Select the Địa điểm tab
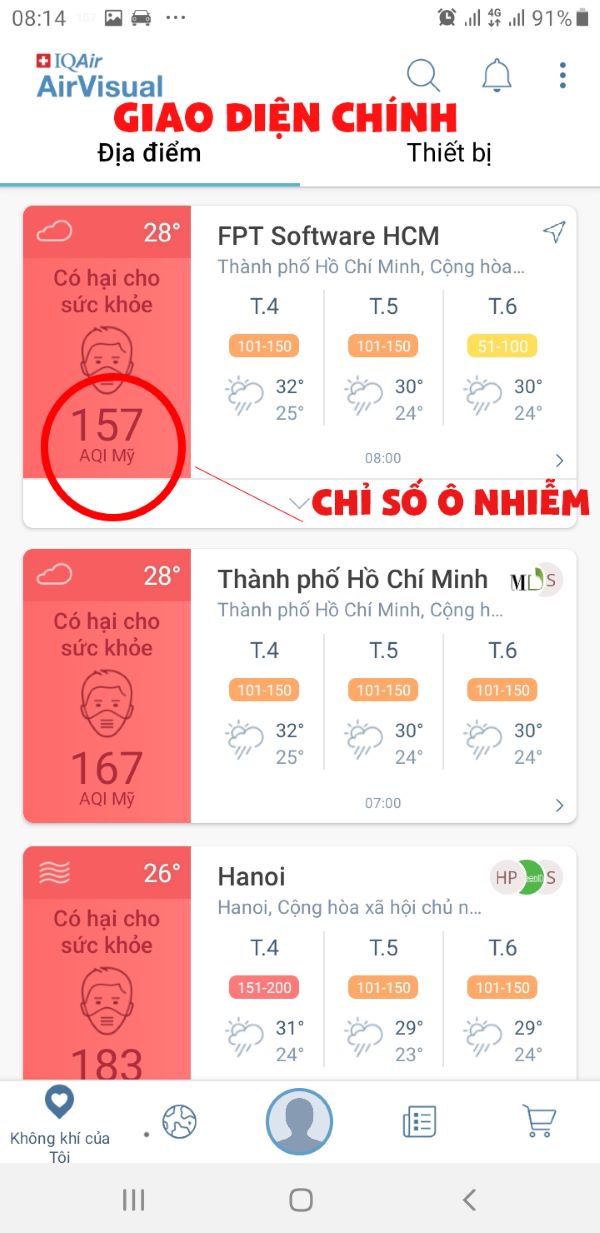 pos(149,153)
